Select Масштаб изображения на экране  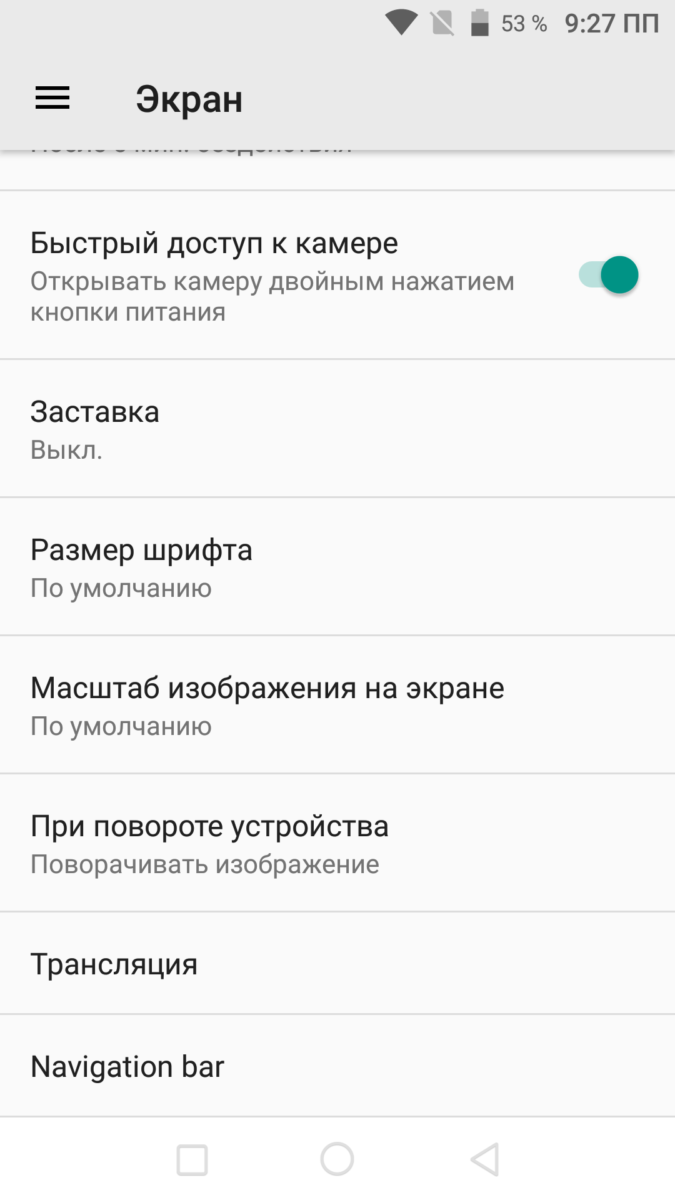337,704
